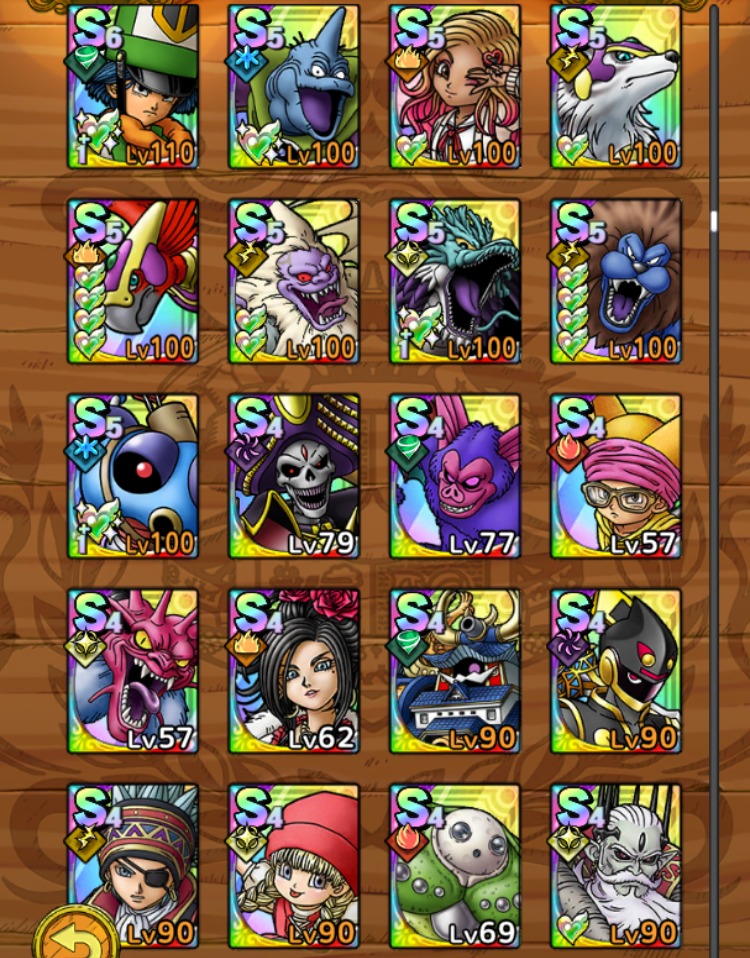The width and height of the screenshot is (750, 958).
Task: Select the pink-turban goggles character Lv57 card
Action: [x=615, y=476]
